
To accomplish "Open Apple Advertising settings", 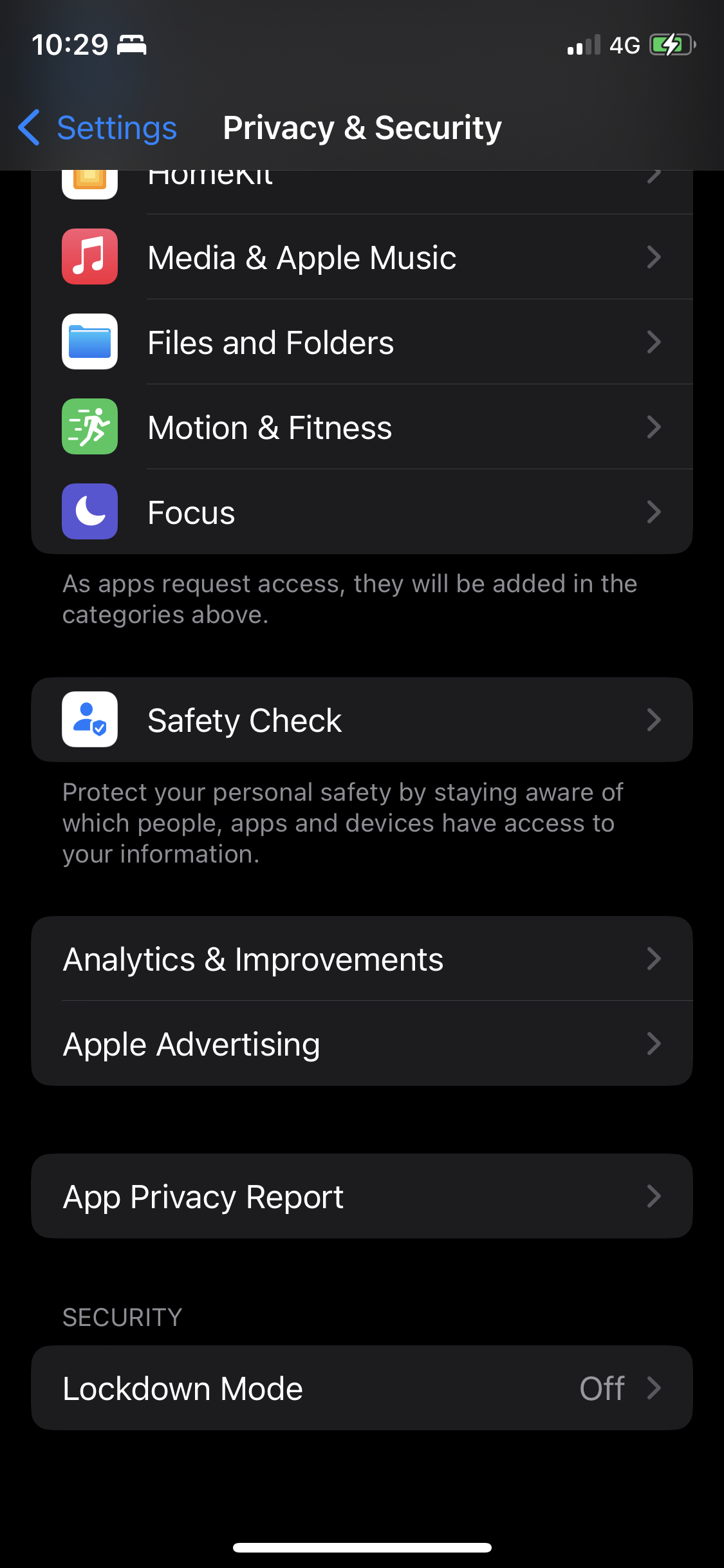I will point(362,1043).
